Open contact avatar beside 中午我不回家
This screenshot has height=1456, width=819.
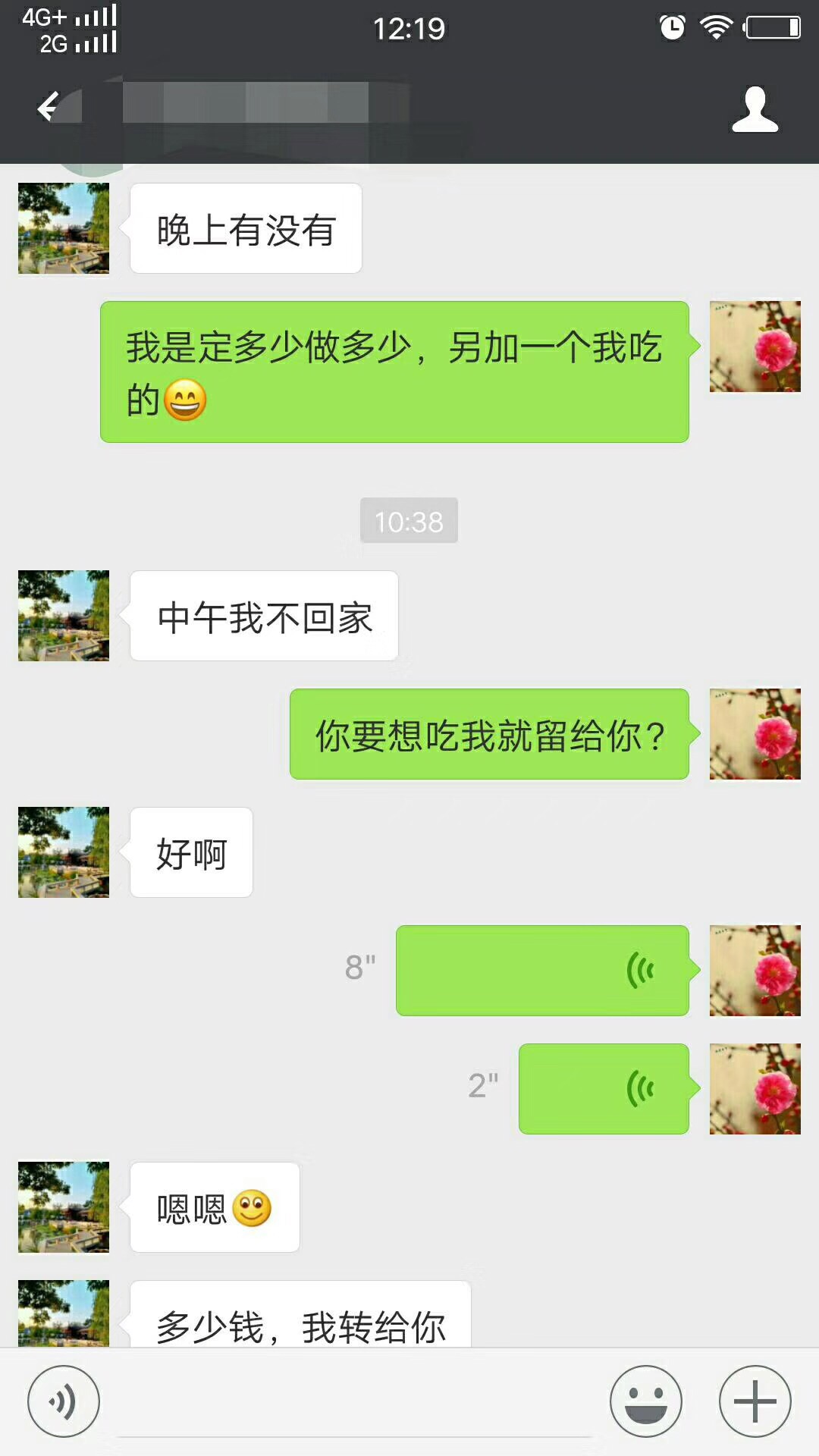click(64, 616)
